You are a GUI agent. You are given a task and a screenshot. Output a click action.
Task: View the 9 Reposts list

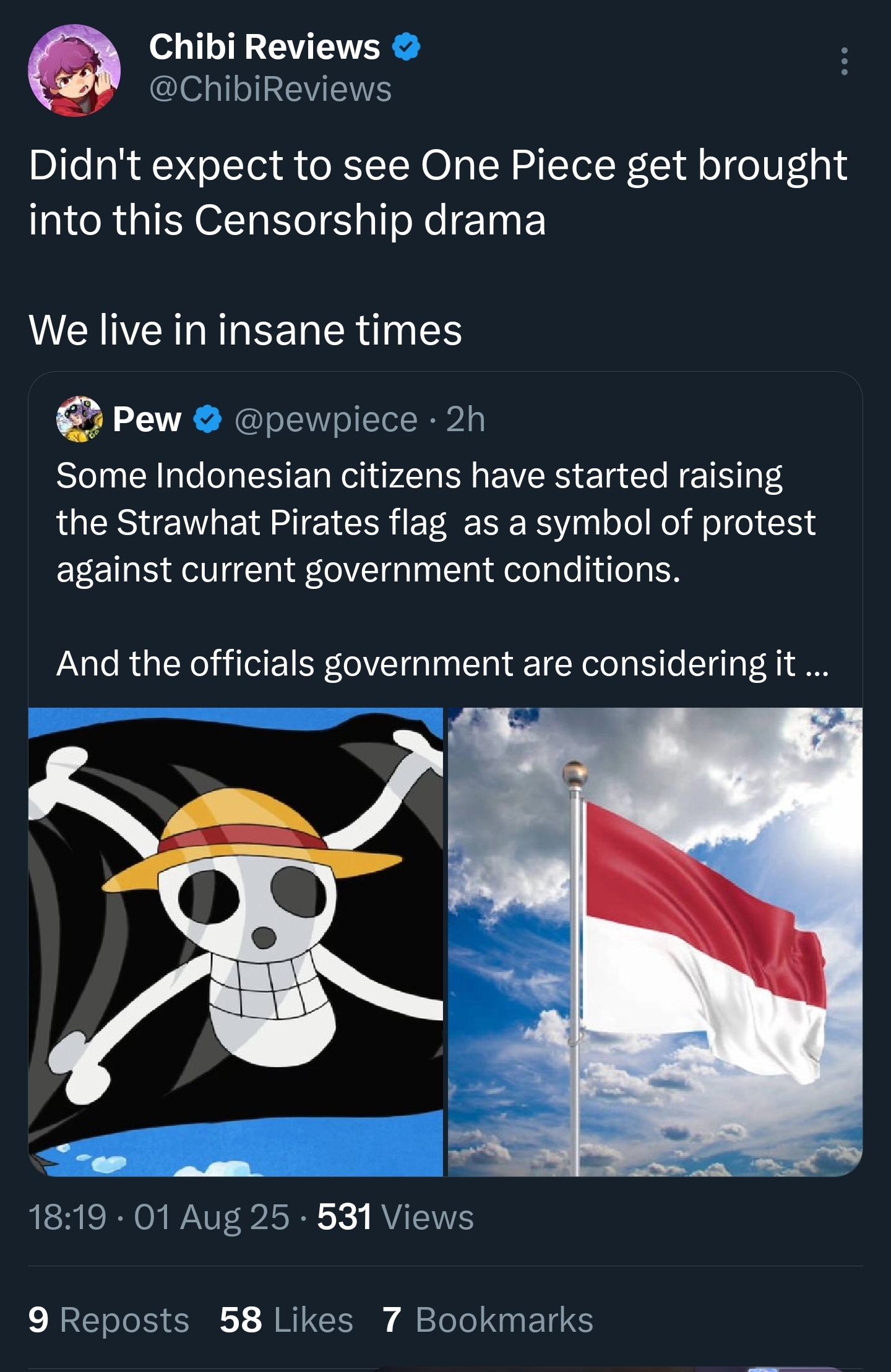pos(109,1319)
